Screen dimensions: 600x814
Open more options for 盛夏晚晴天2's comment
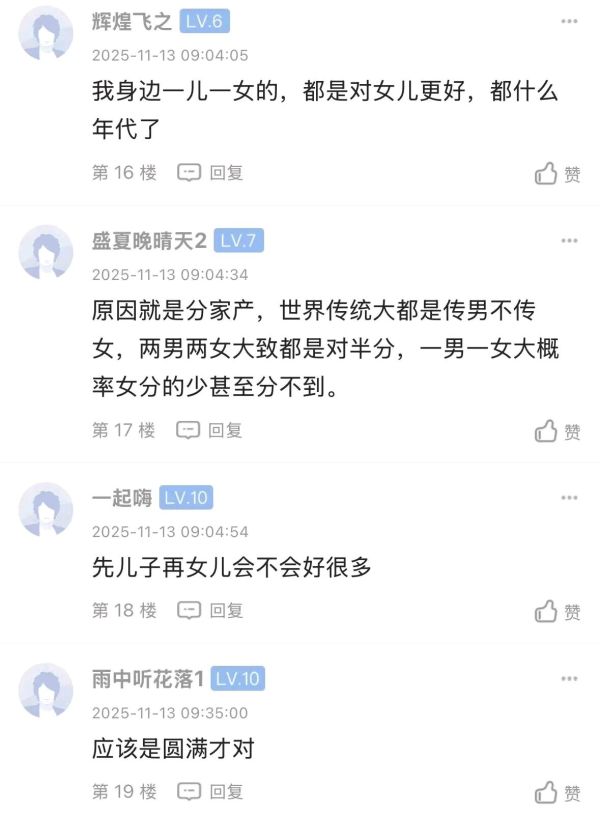pyautogui.click(x=569, y=241)
